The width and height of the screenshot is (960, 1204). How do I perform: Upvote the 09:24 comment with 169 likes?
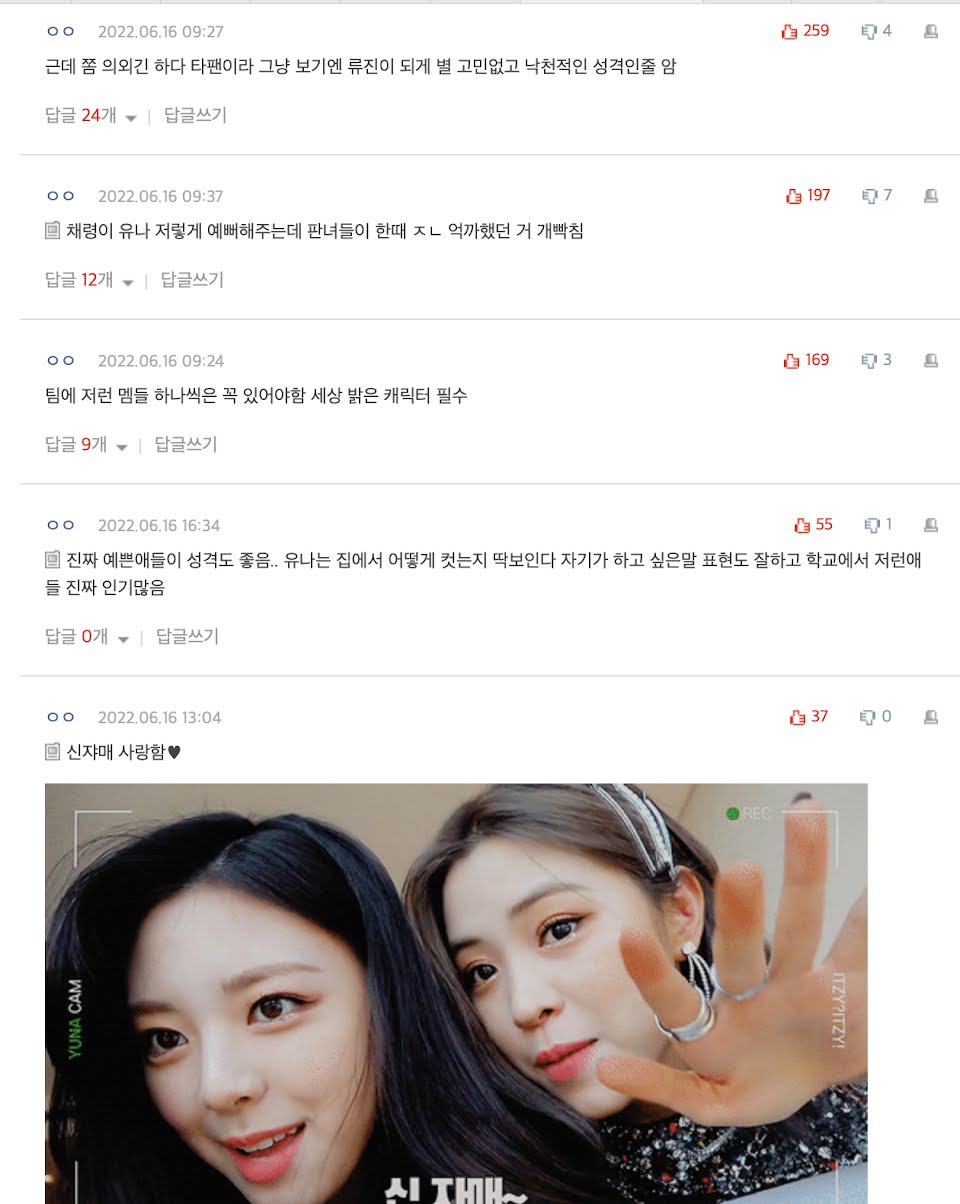792,360
